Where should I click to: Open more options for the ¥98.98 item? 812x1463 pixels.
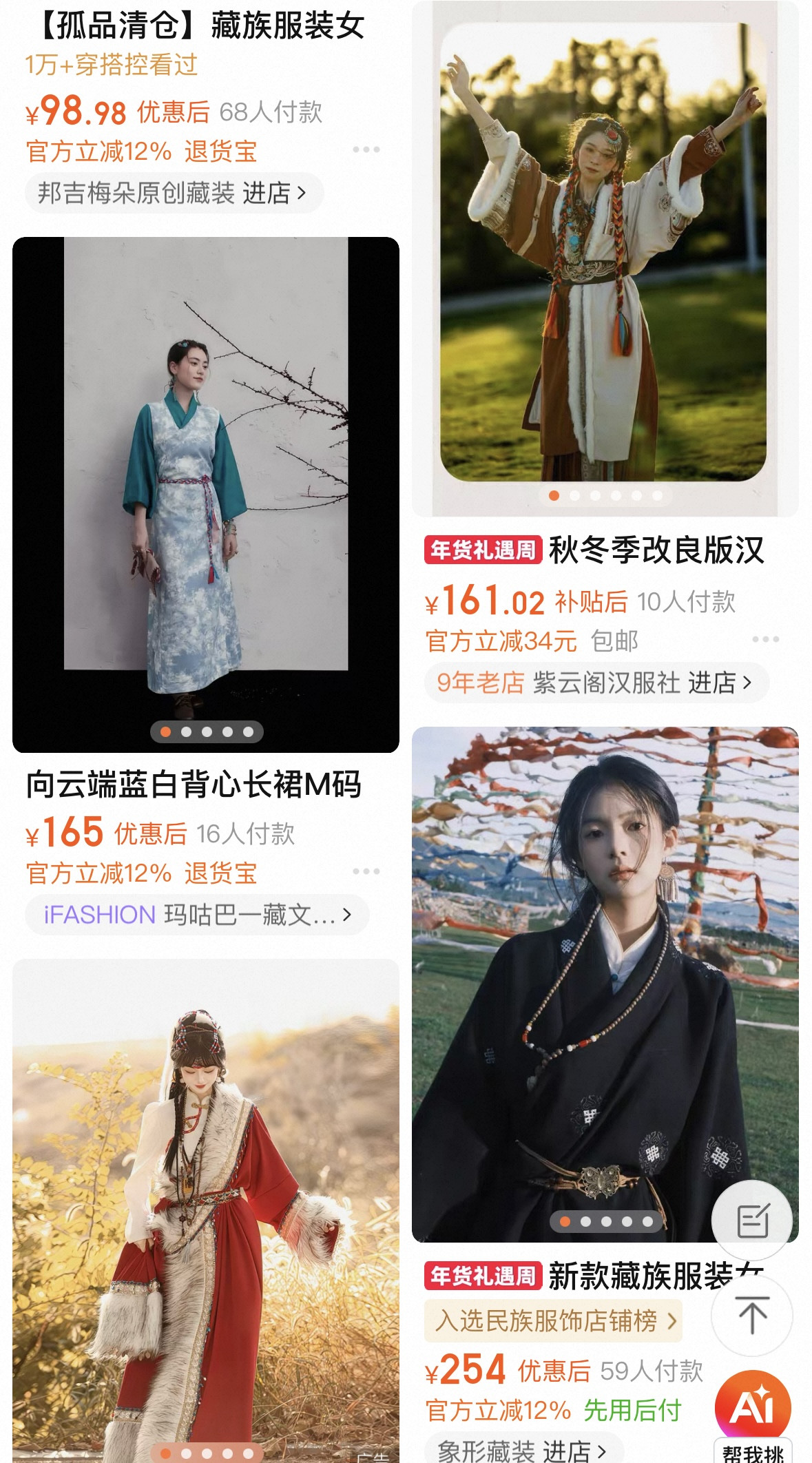[366, 149]
